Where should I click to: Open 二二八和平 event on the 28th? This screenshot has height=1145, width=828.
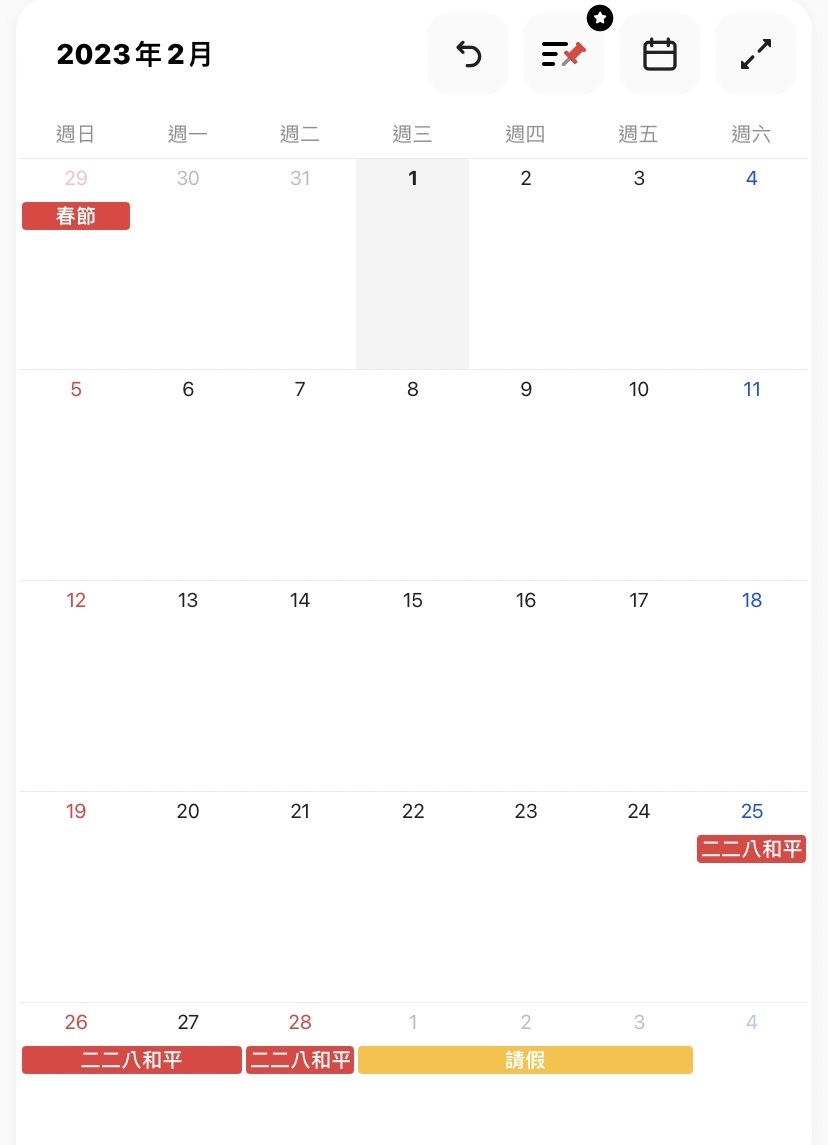tap(300, 1060)
